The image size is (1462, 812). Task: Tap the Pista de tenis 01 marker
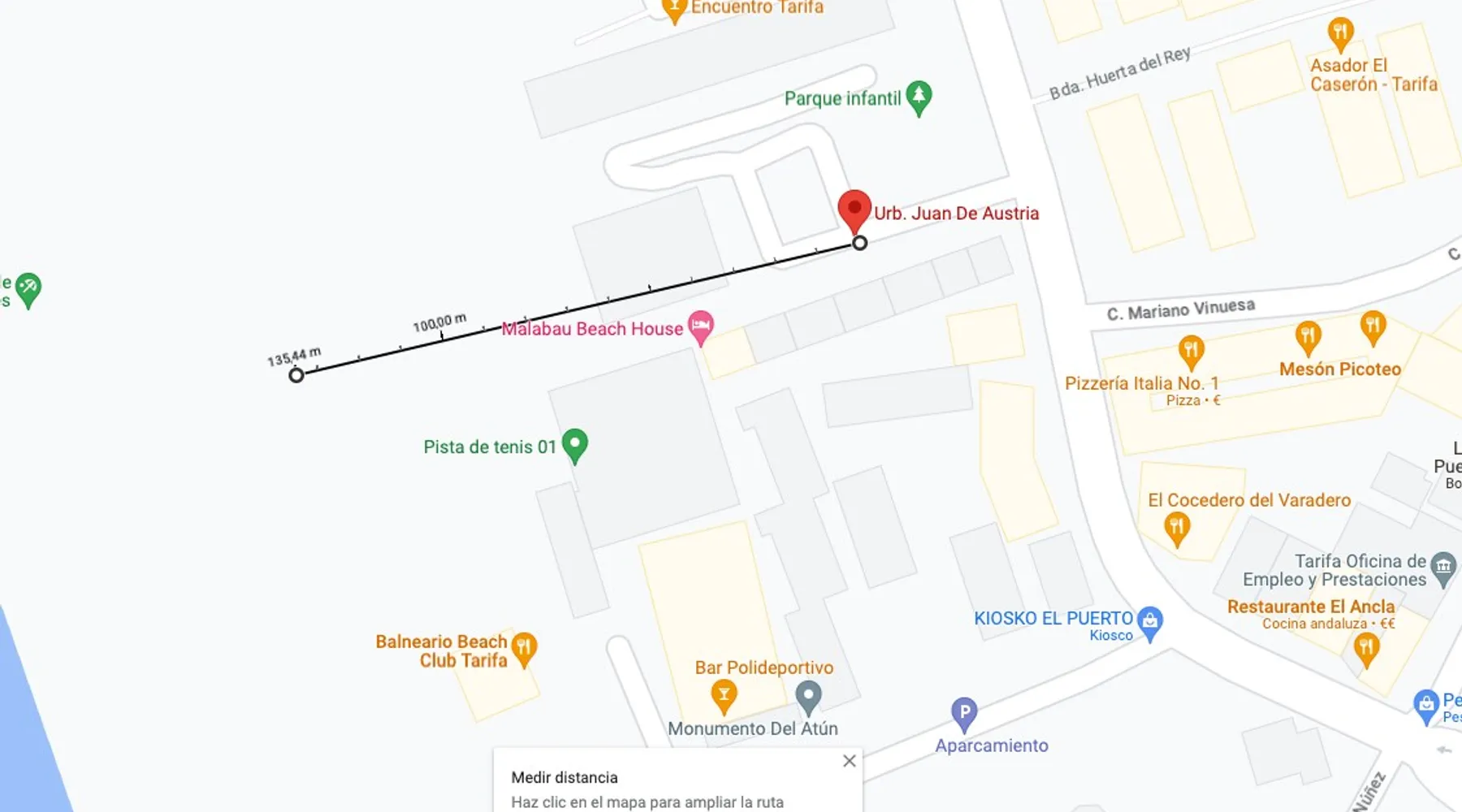point(575,444)
